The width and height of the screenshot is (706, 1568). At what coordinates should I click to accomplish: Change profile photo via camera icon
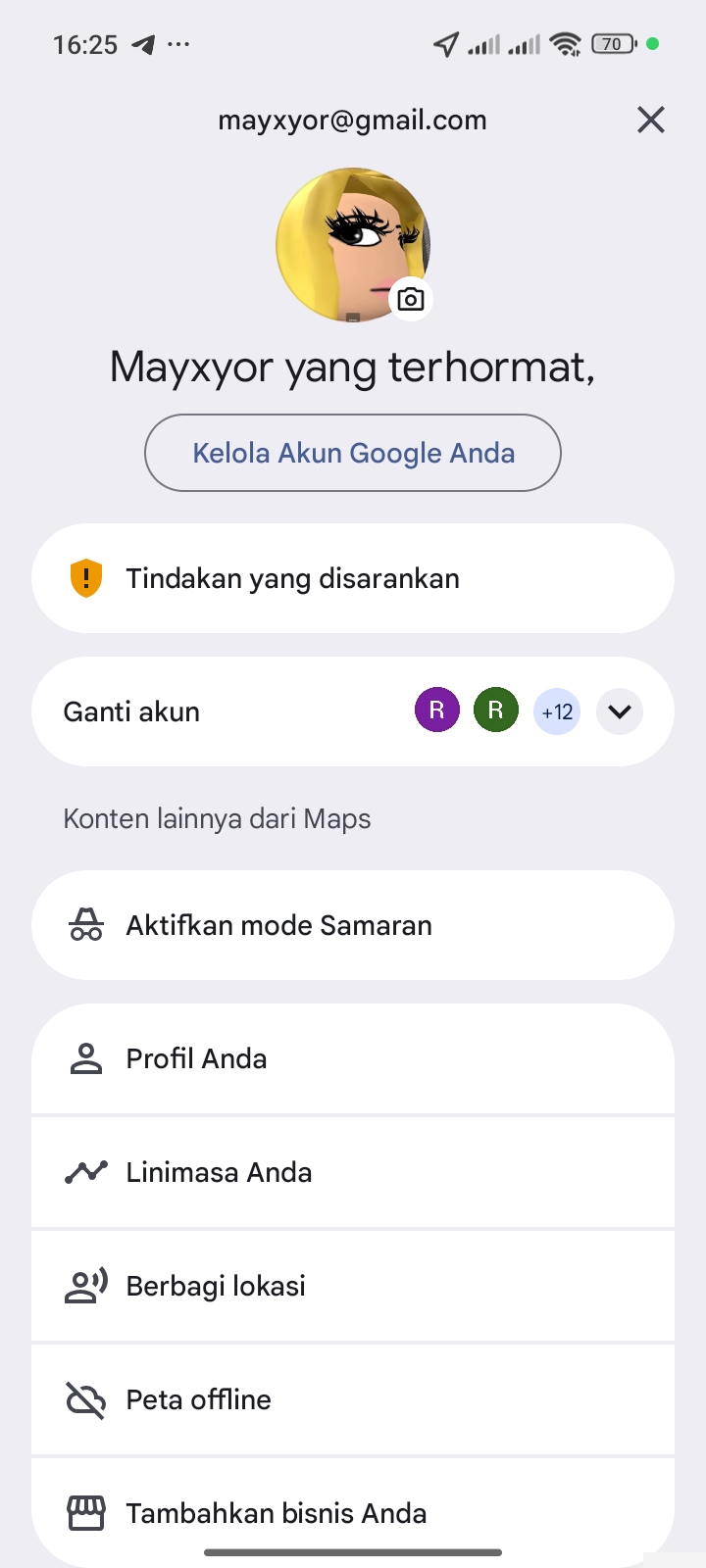click(411, 299)
